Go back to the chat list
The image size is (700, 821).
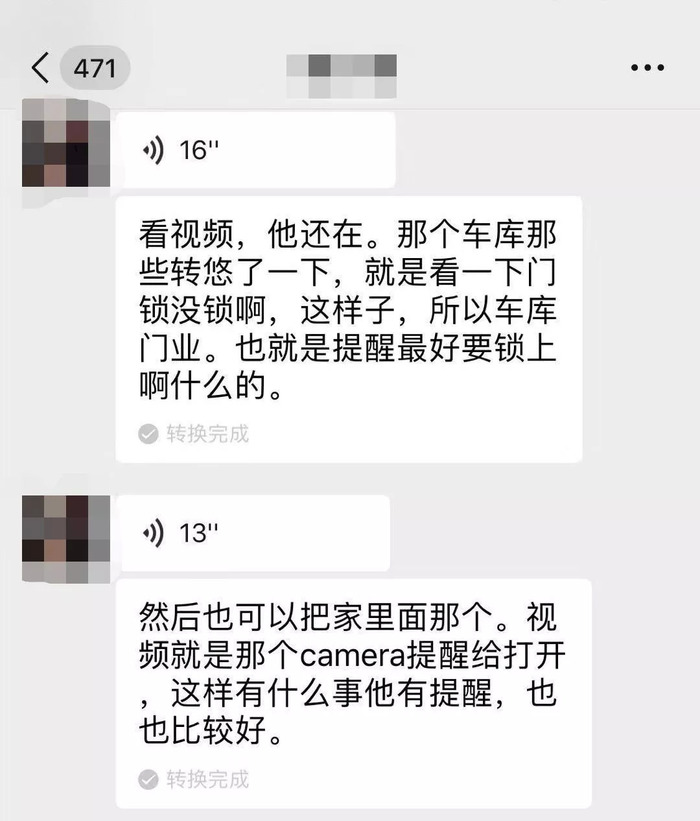(40, 68)
